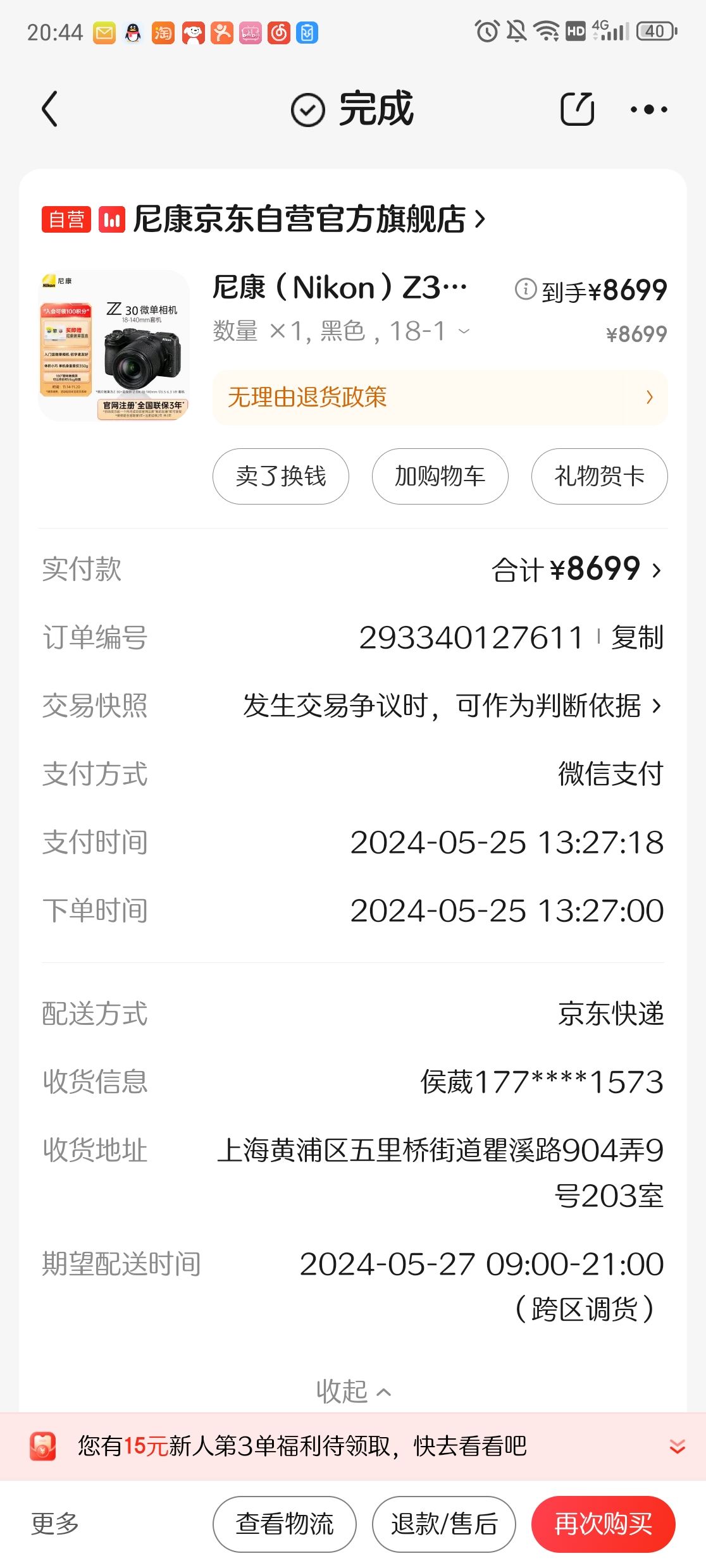
Task: Go back using the top-left arrow
Action: 50,109
